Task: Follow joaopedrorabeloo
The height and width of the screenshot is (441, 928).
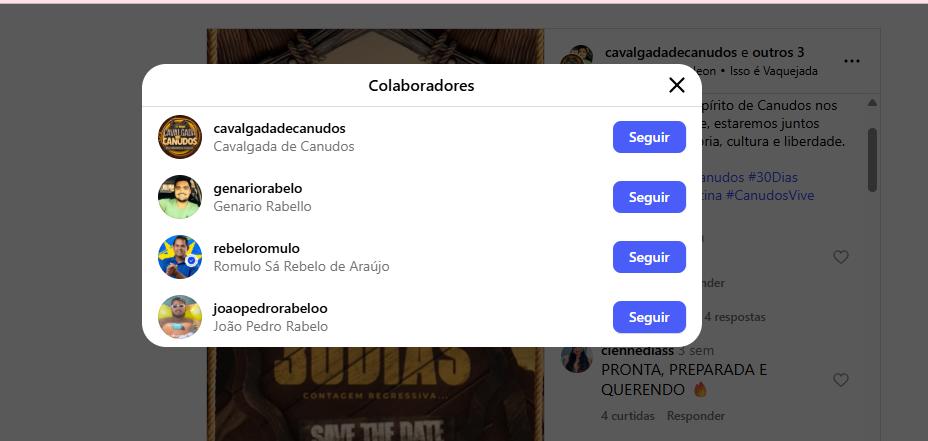Action: [649, 317]
